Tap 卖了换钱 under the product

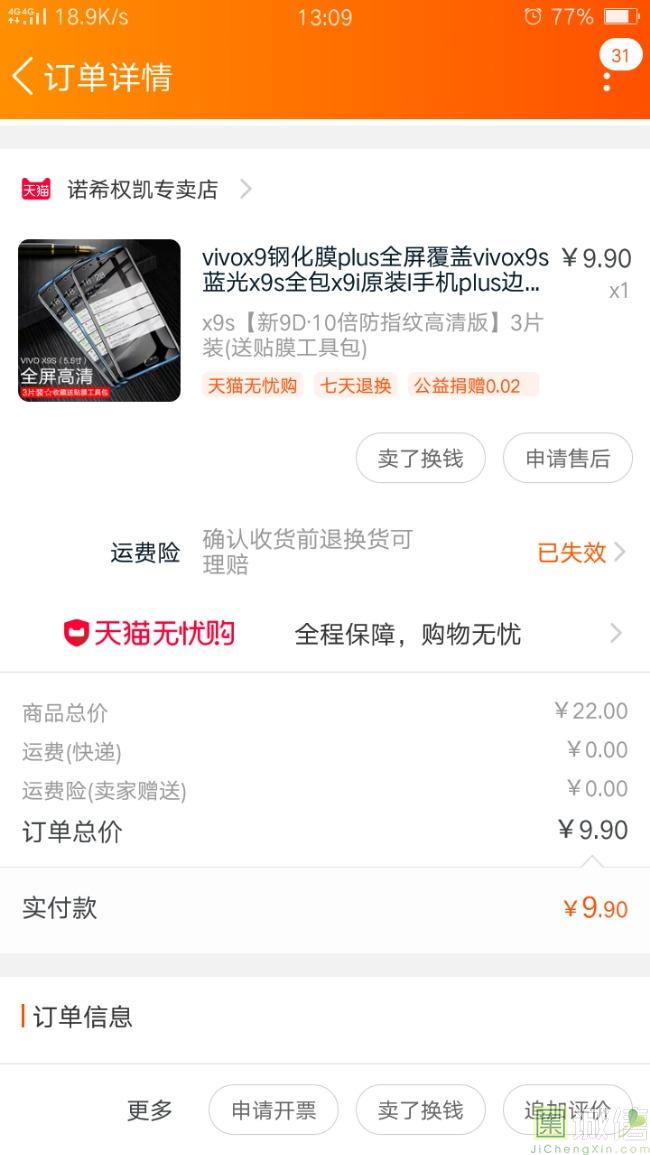pyautogui.click(x=421, y=458)
